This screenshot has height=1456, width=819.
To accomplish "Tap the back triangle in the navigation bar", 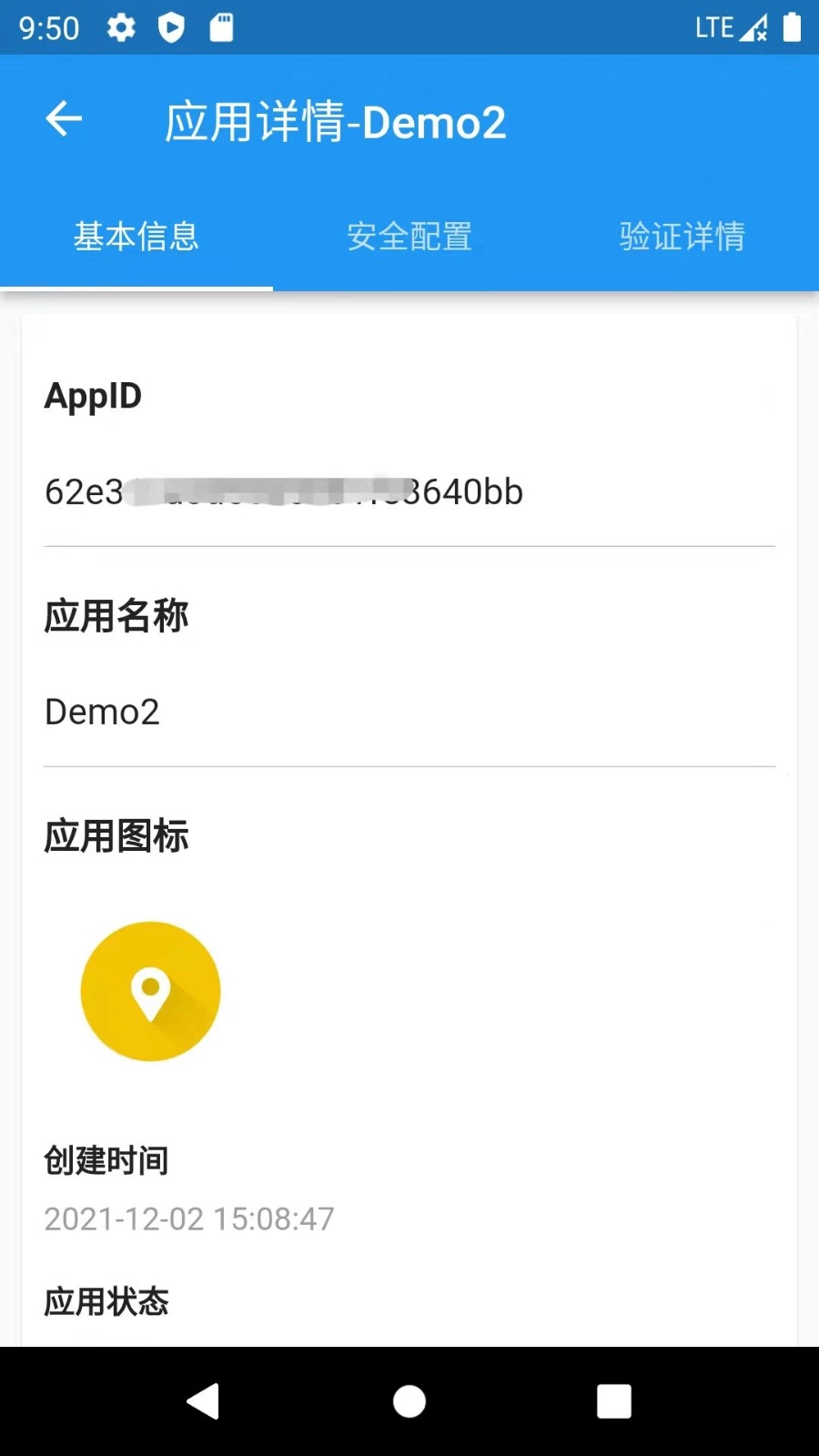I will (204, 1401).
